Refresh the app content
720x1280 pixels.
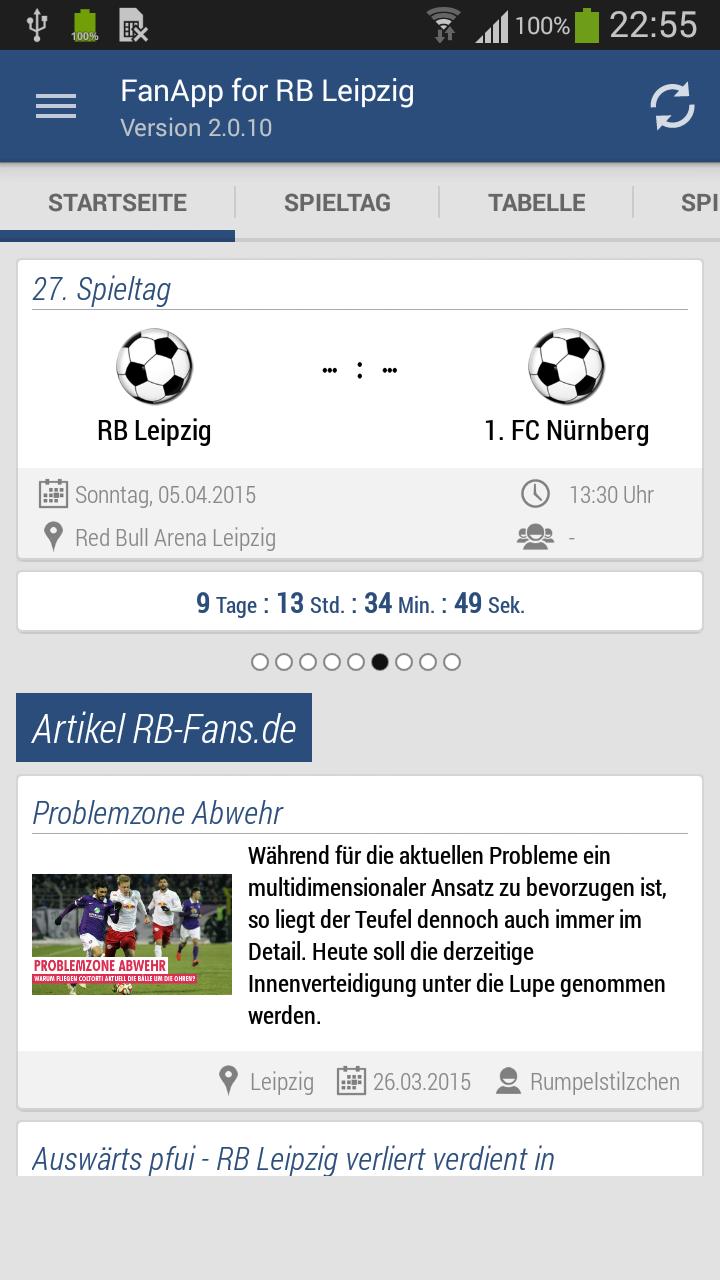673,104
